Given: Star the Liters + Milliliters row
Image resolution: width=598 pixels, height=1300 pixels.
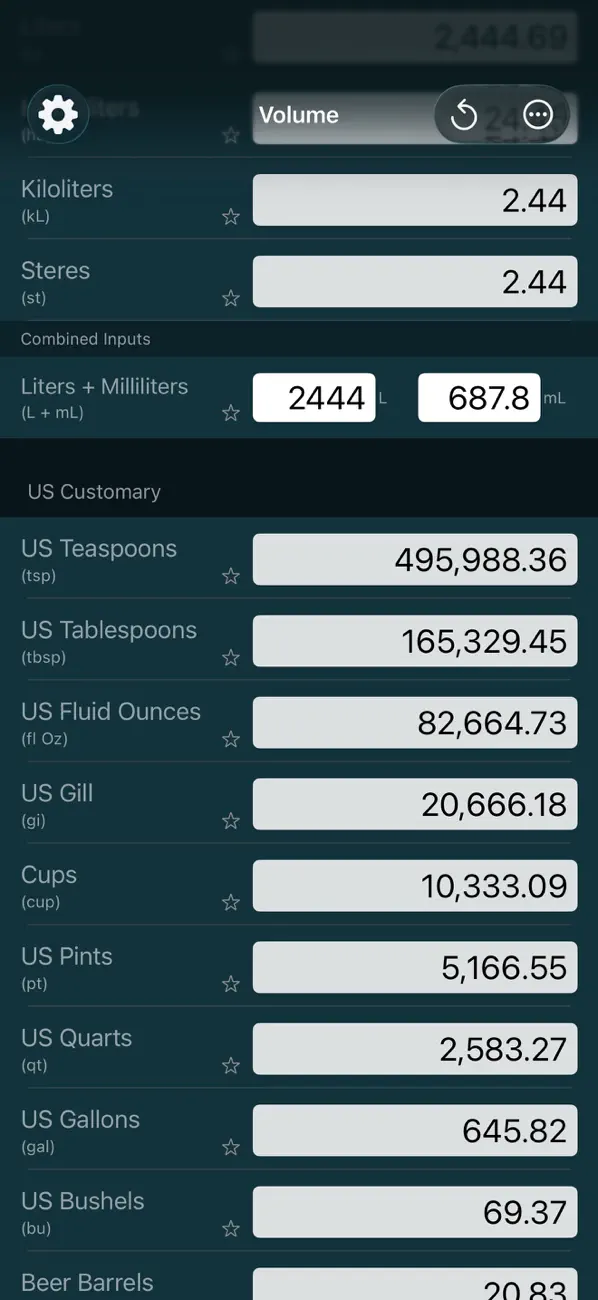Looking at the screenshot, I should [231, 413].
